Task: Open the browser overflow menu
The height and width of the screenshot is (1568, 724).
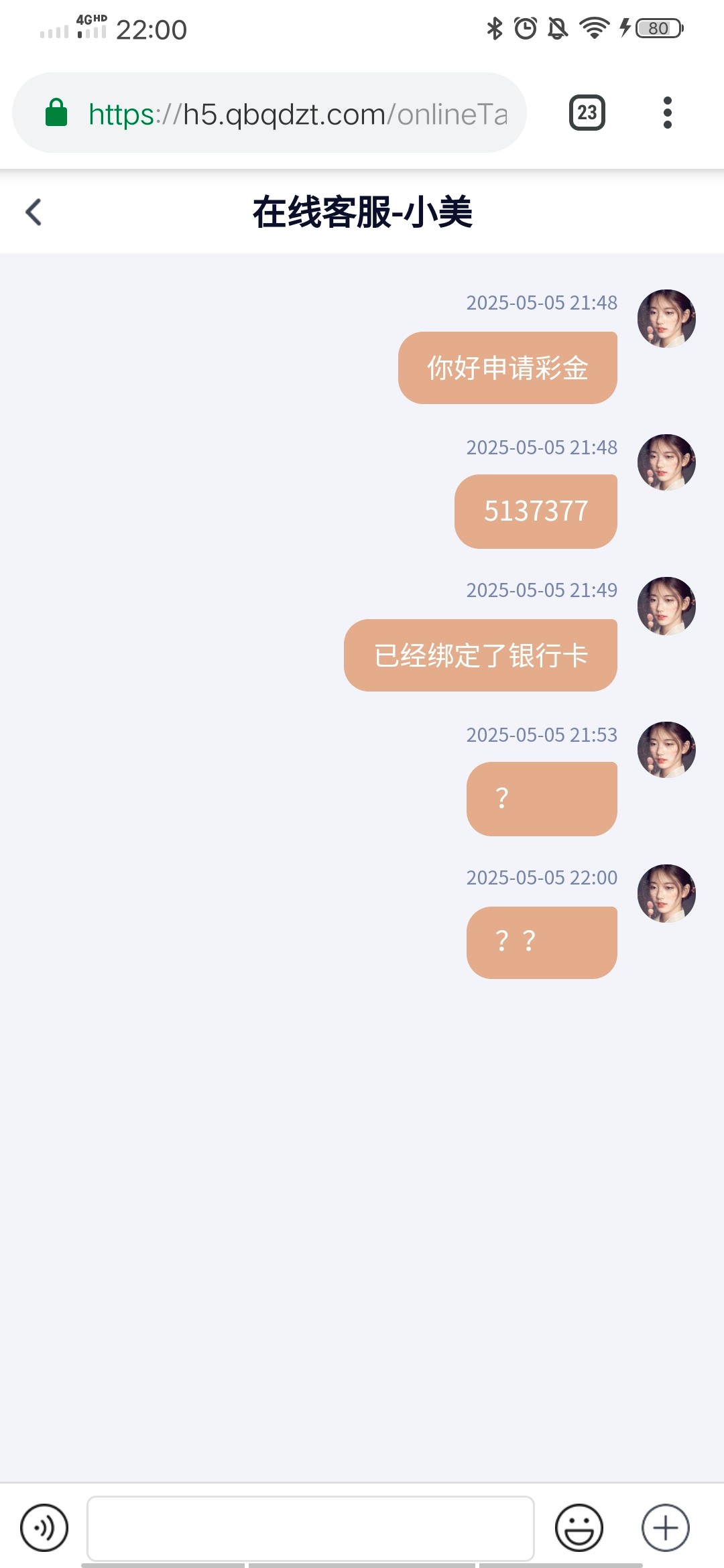Action: pyautogui.click(x=667, y=113)
